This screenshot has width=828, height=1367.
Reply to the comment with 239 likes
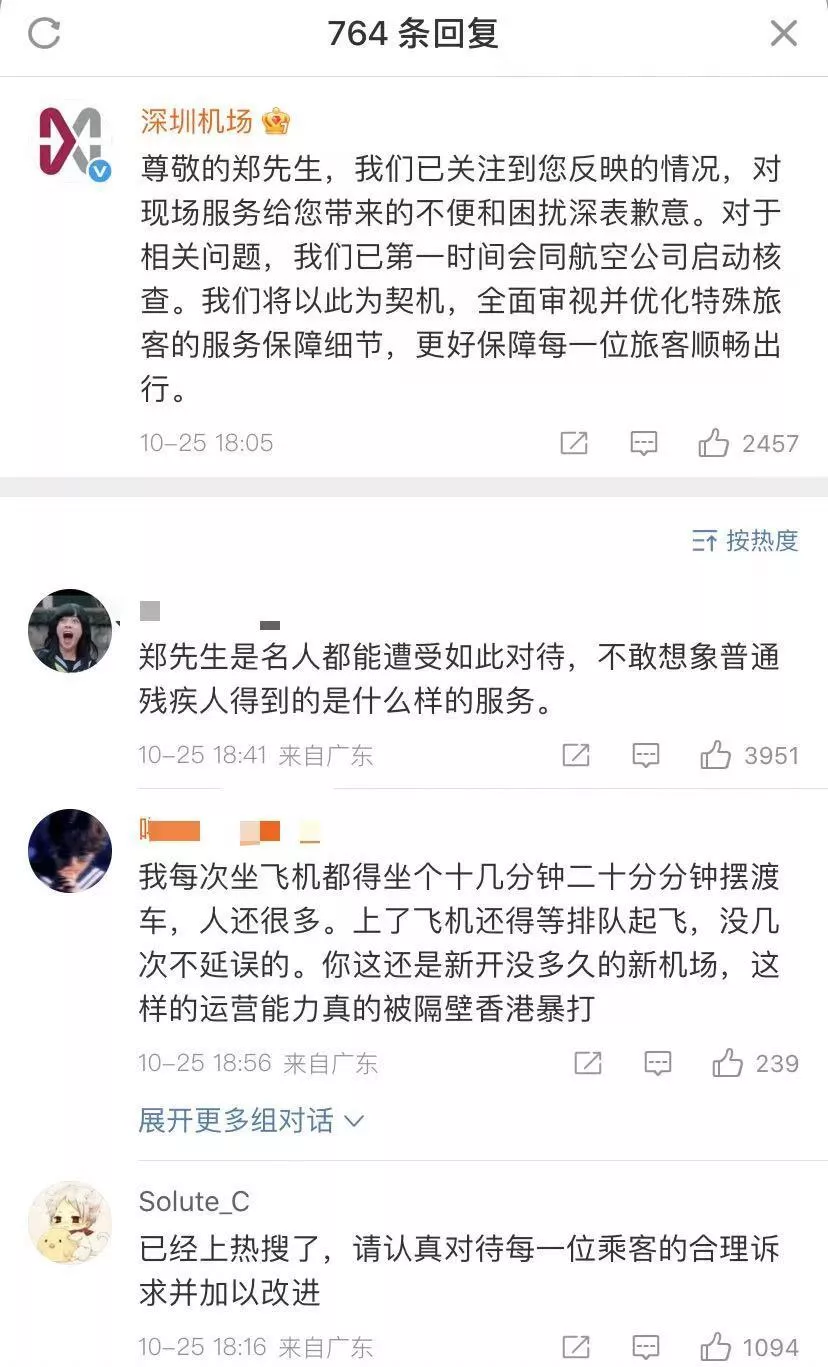(657, 1063)
